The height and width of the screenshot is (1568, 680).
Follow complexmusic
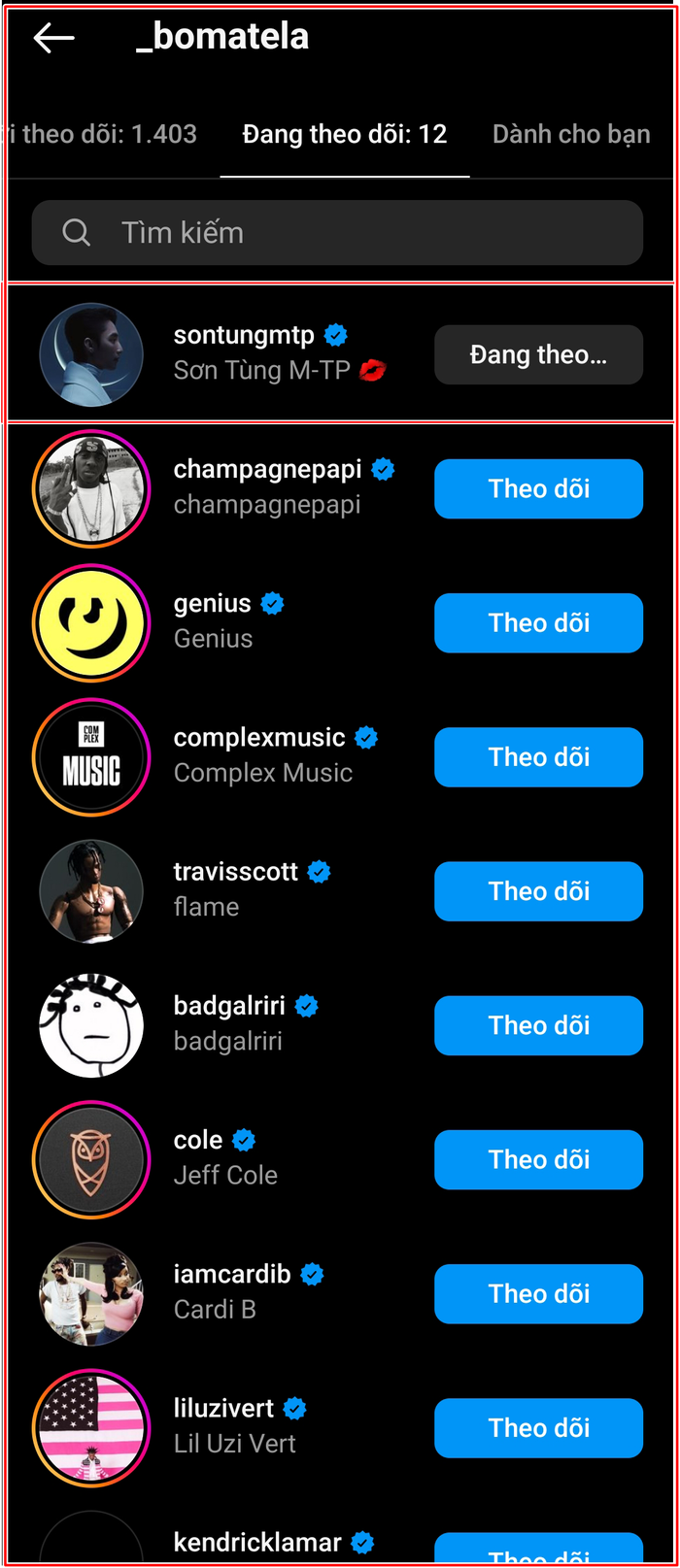[x=538, y=756]
